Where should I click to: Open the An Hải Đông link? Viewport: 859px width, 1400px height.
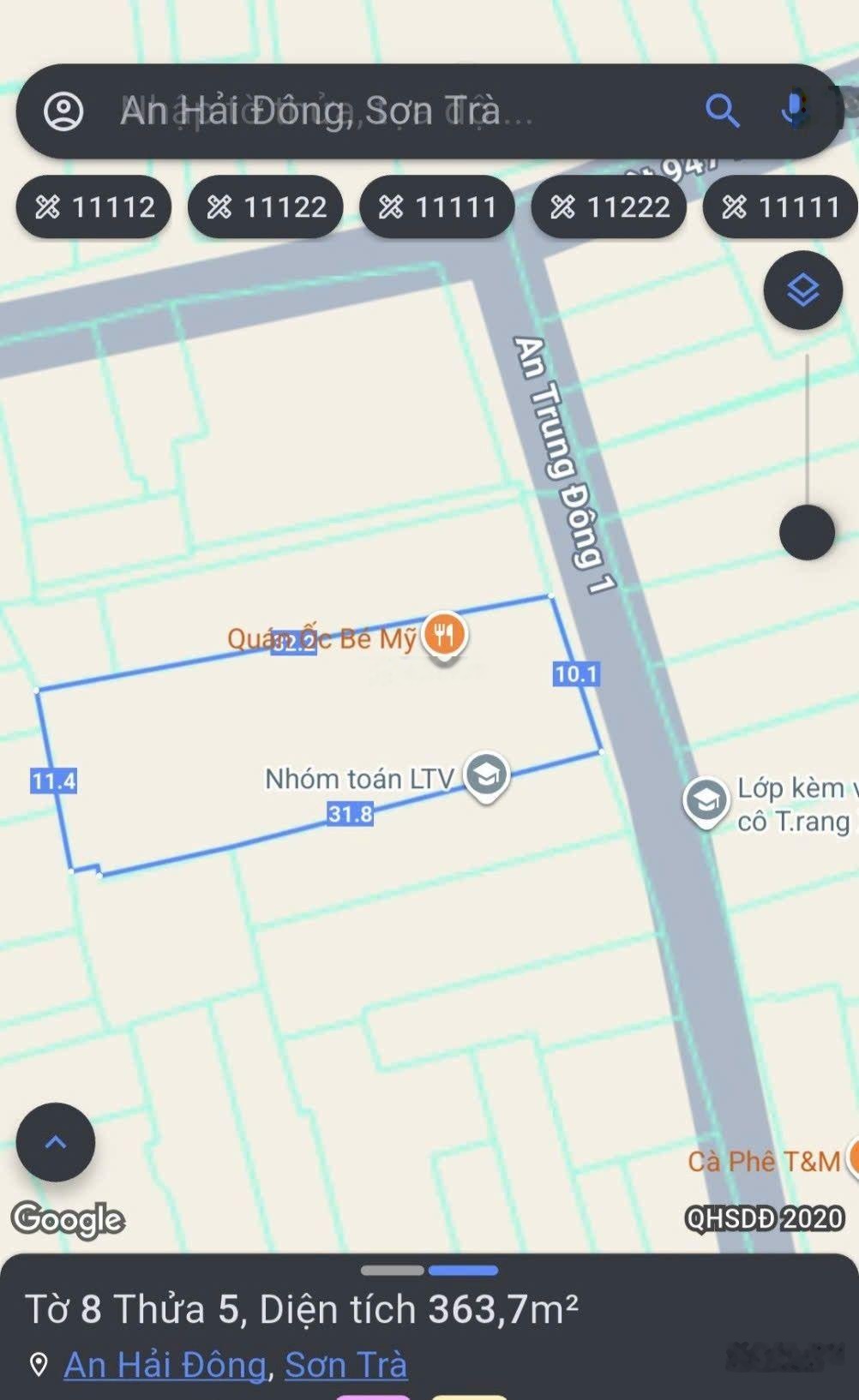coord(165,1365)
